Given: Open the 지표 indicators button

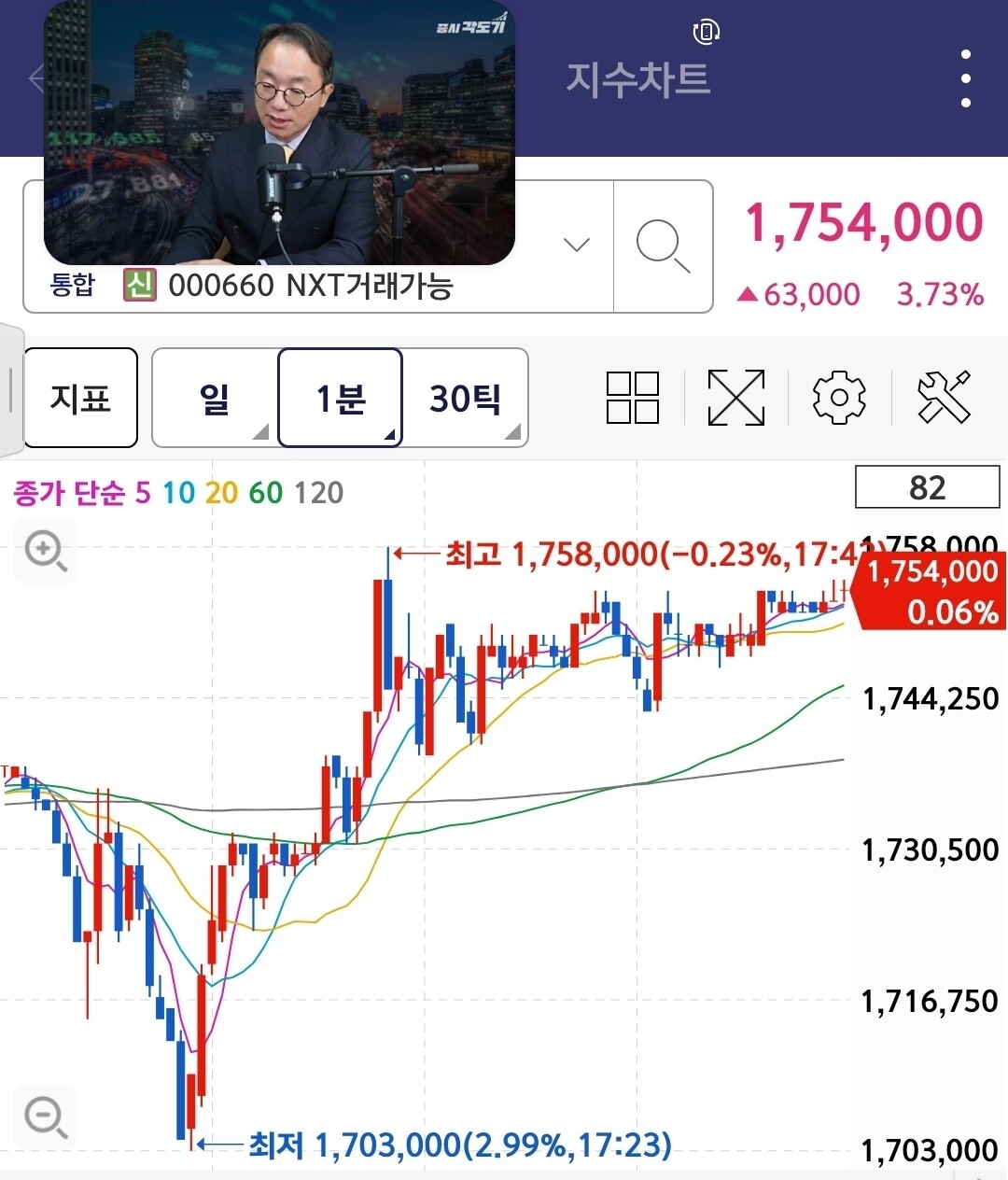Looking at the screenshot, I should coord(80,398).
